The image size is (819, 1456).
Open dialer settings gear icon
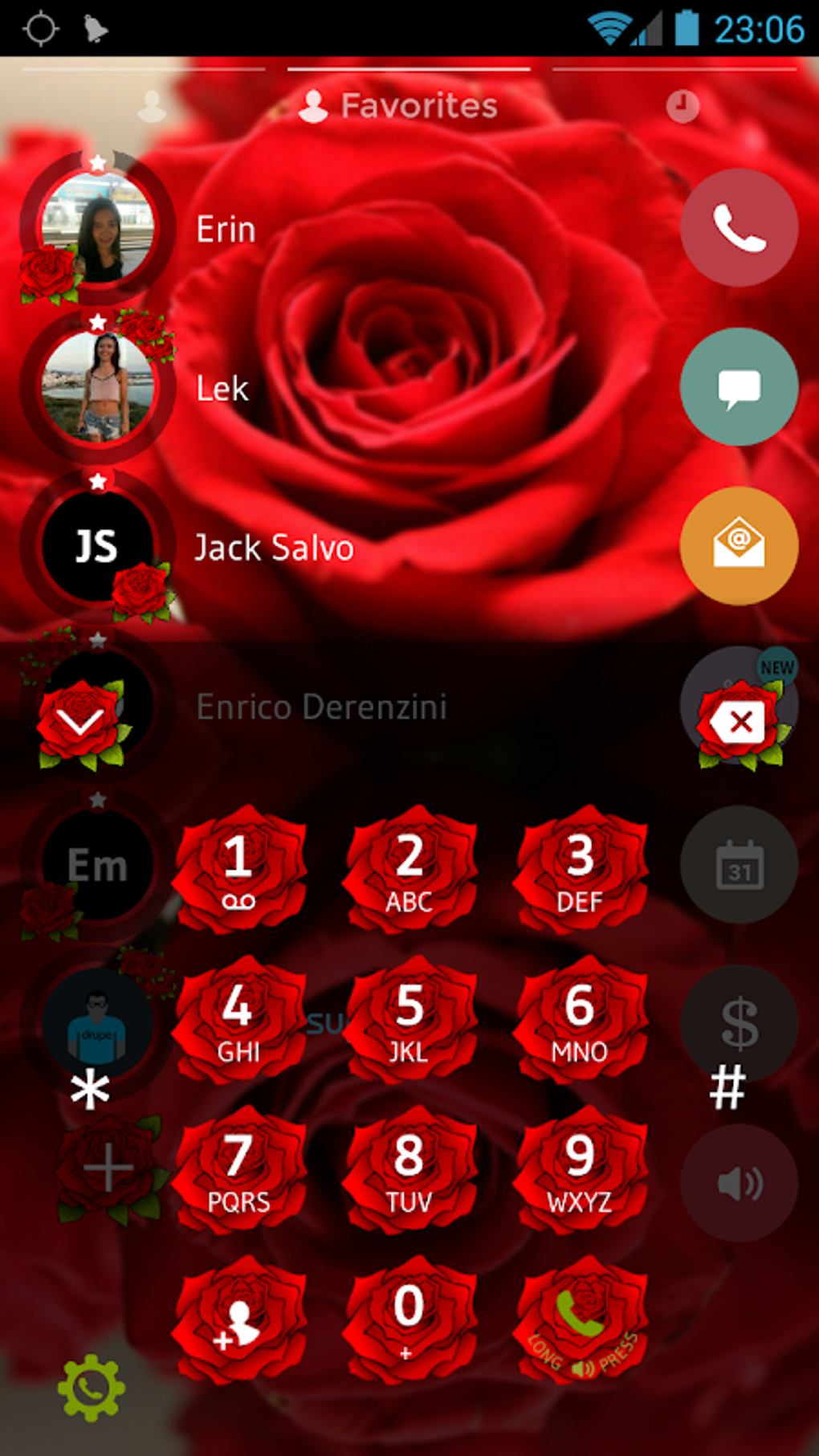[x=91, y=1388]
